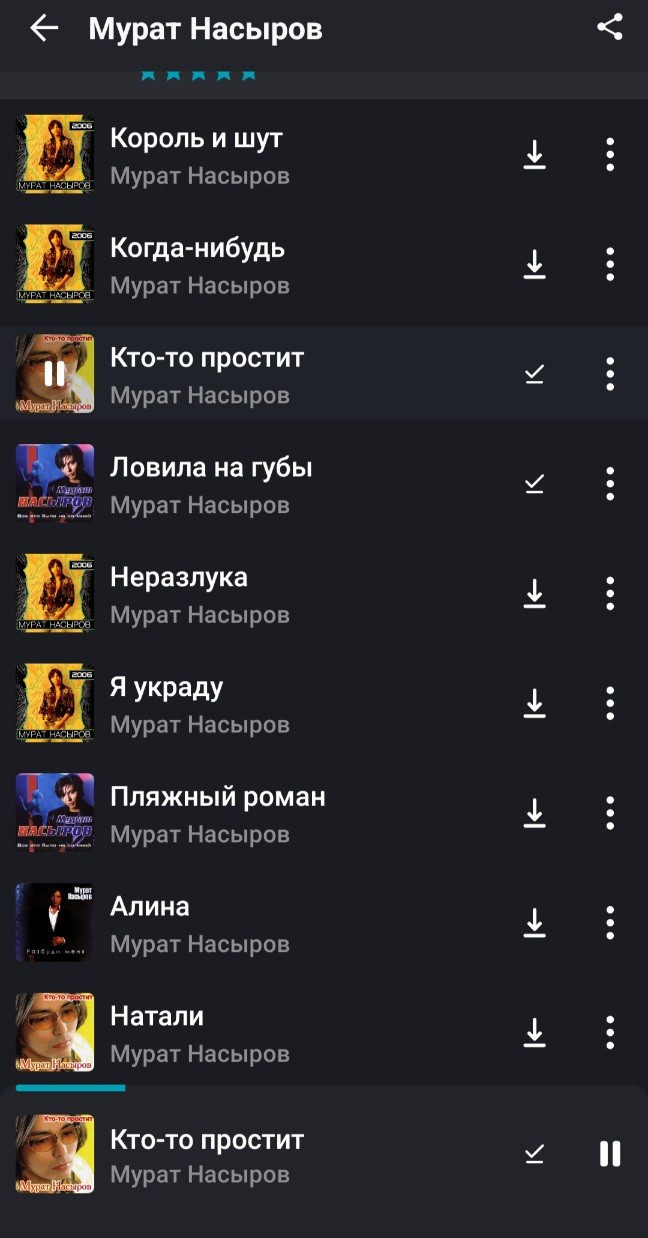648x1238 pixels.
Task: Download the track Когда-нибудь
Action: 535,264
